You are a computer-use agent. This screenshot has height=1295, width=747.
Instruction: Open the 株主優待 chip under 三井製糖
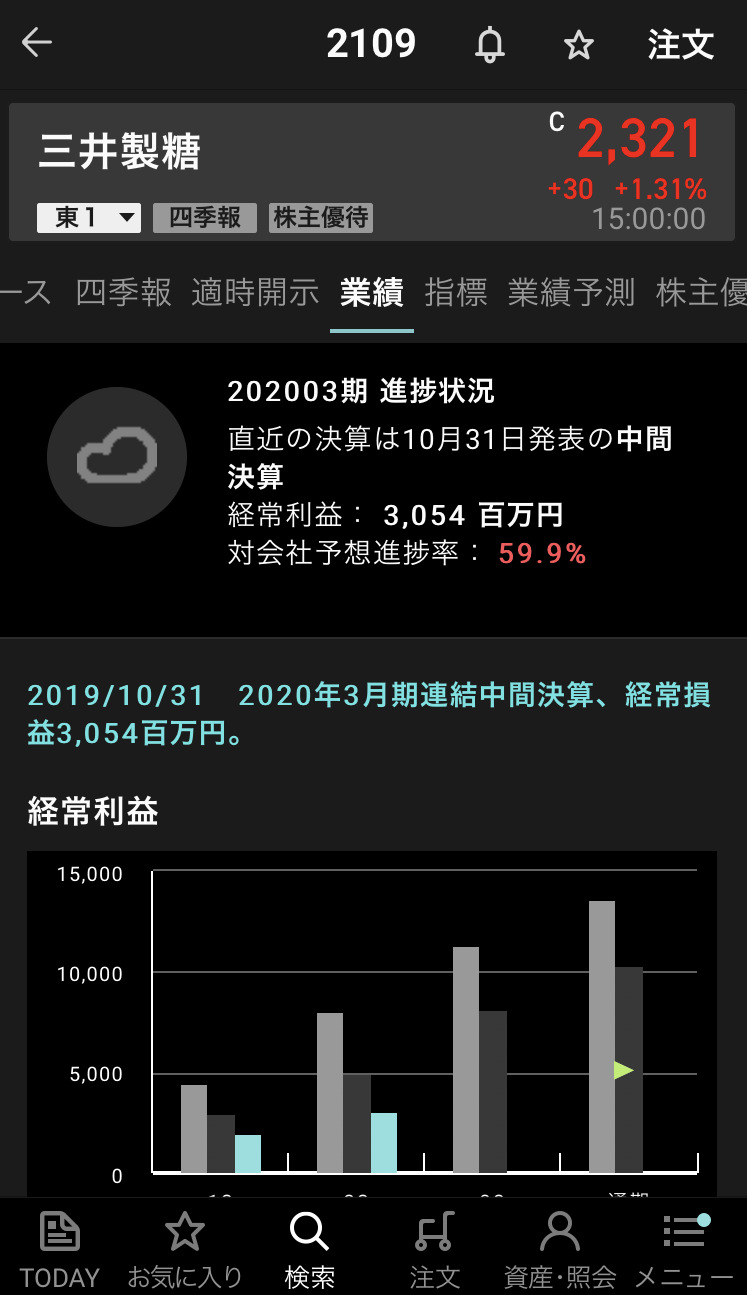click(321, 218)
